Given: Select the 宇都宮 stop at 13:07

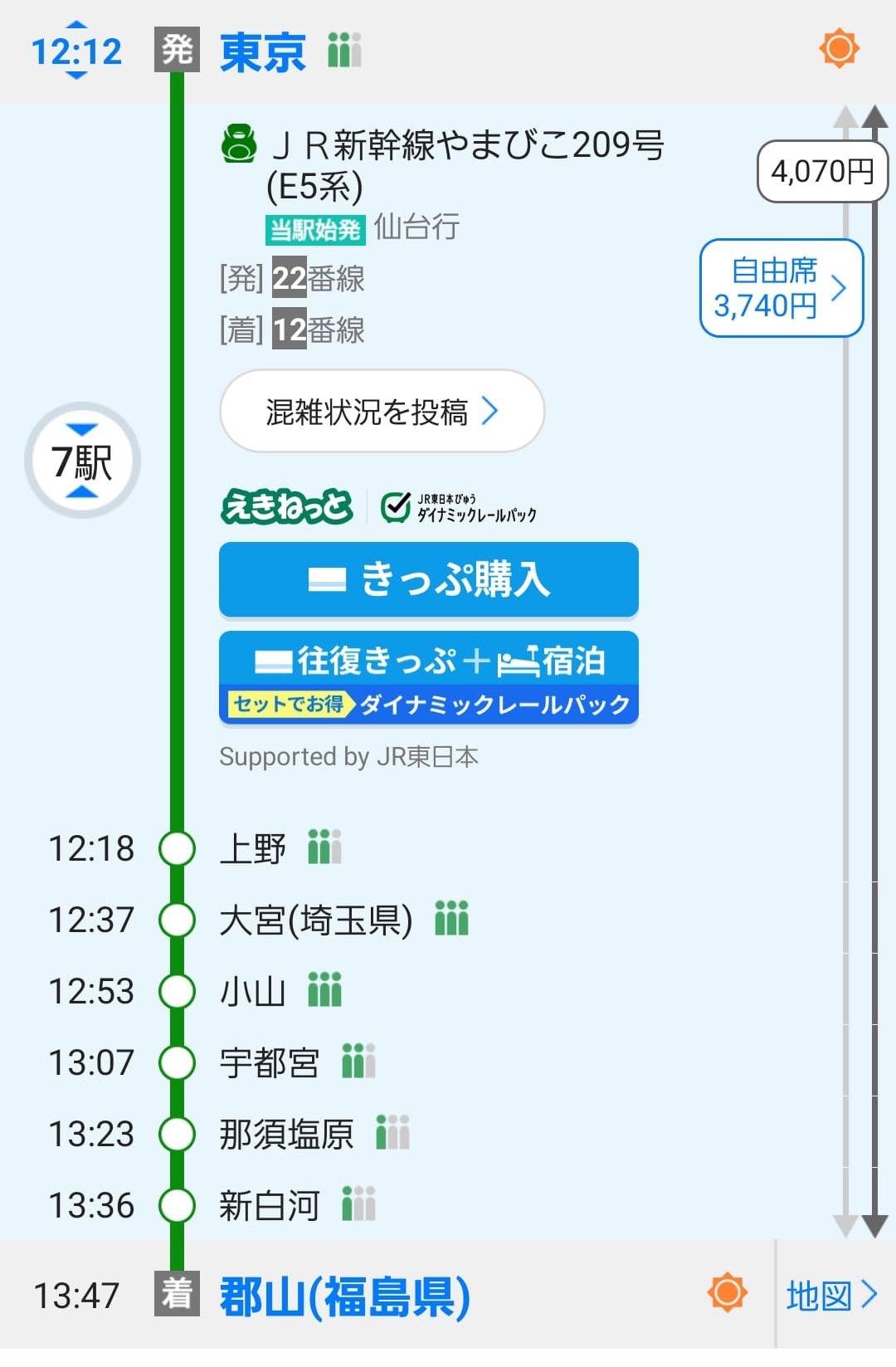Looking at the screenshot, I should coord(269,1063).
